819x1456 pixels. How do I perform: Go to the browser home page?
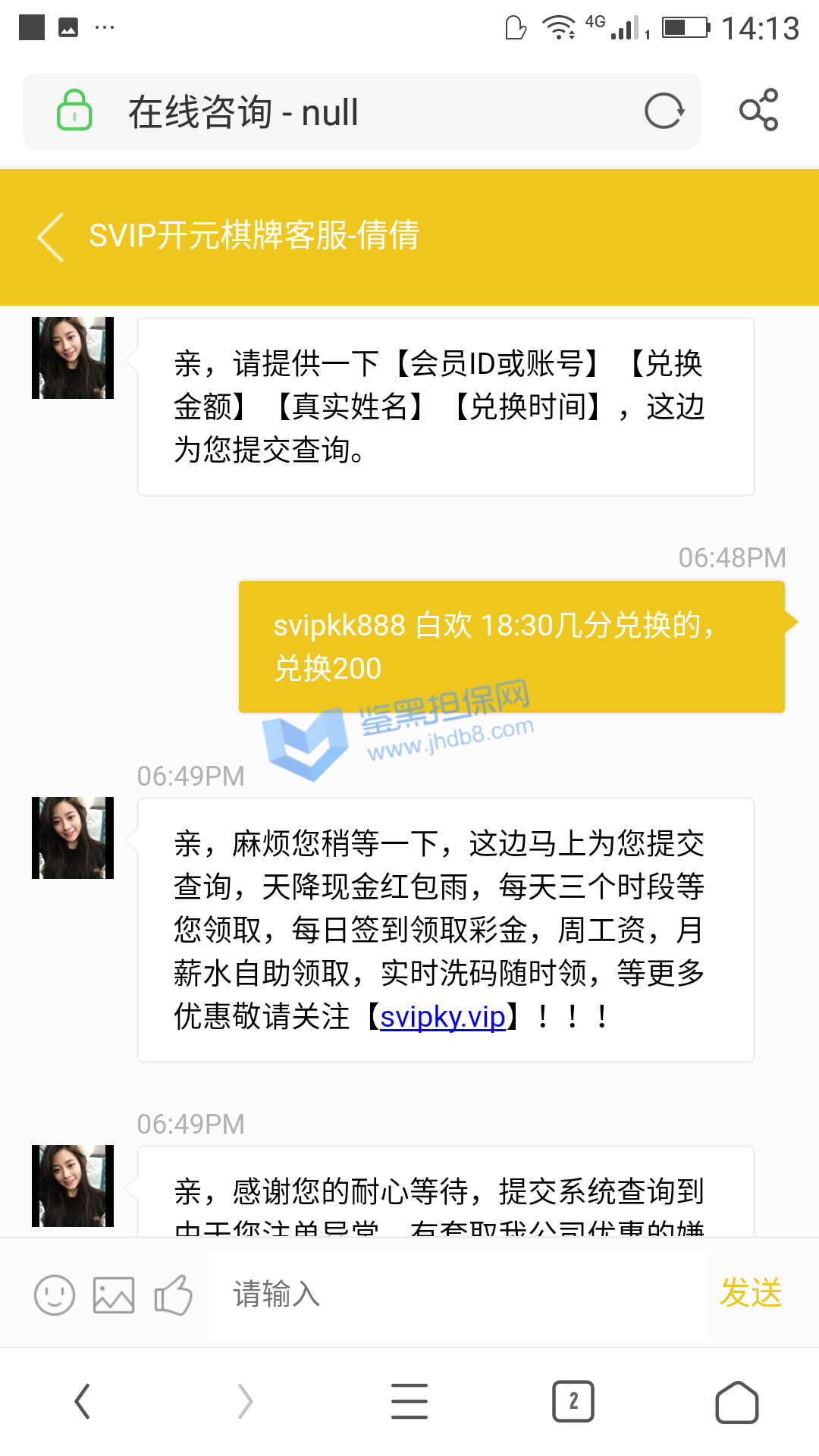pyautogui.click(x=737, y=1401)
